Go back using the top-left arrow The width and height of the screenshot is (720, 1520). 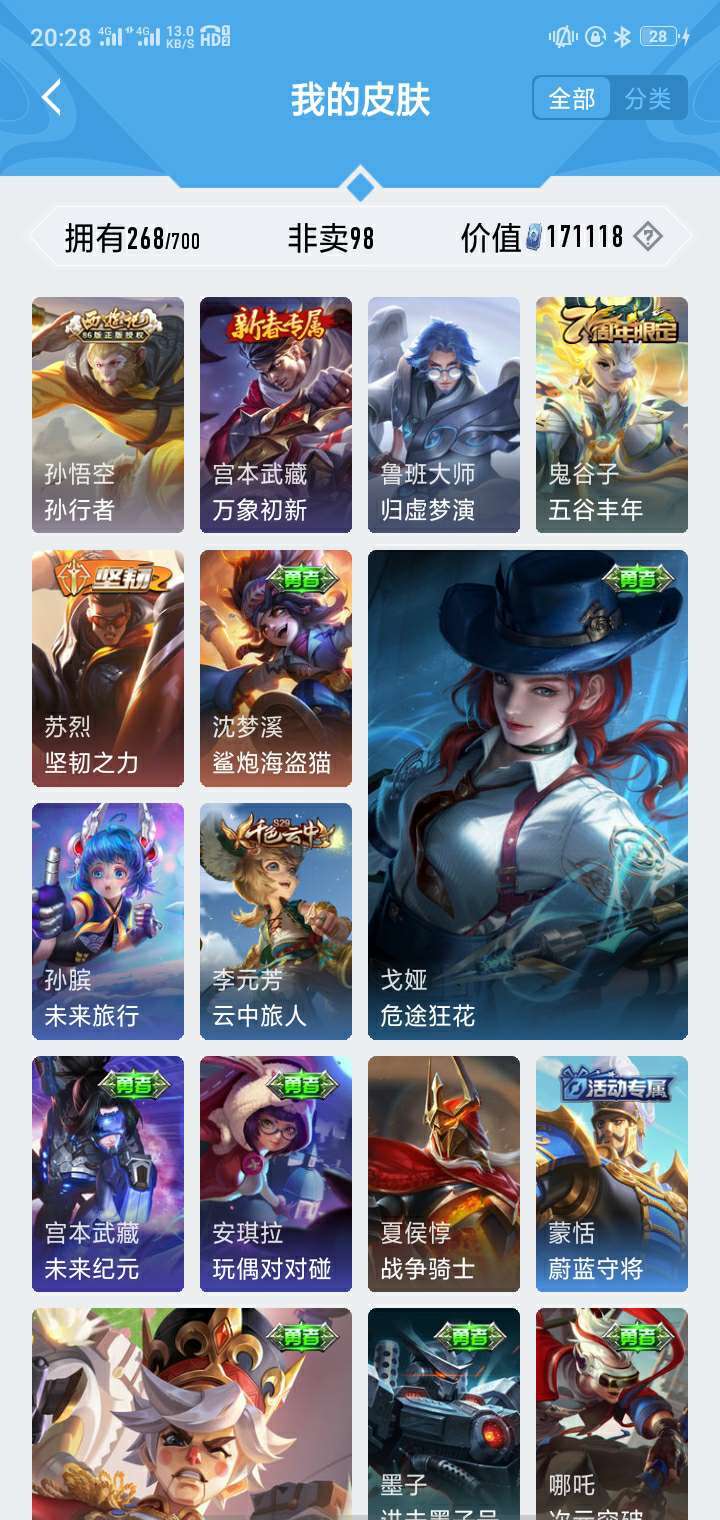coord(52,98)
